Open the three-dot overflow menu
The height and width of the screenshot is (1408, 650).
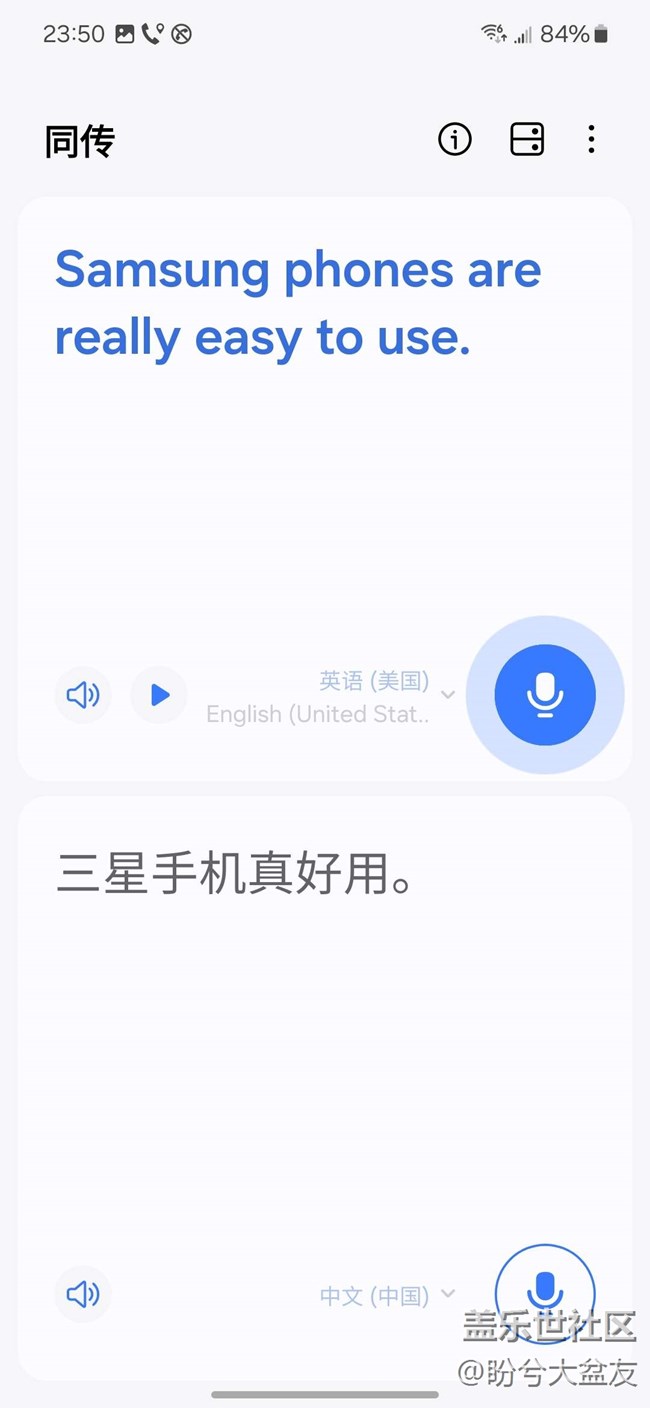click(x=591, y=139)
